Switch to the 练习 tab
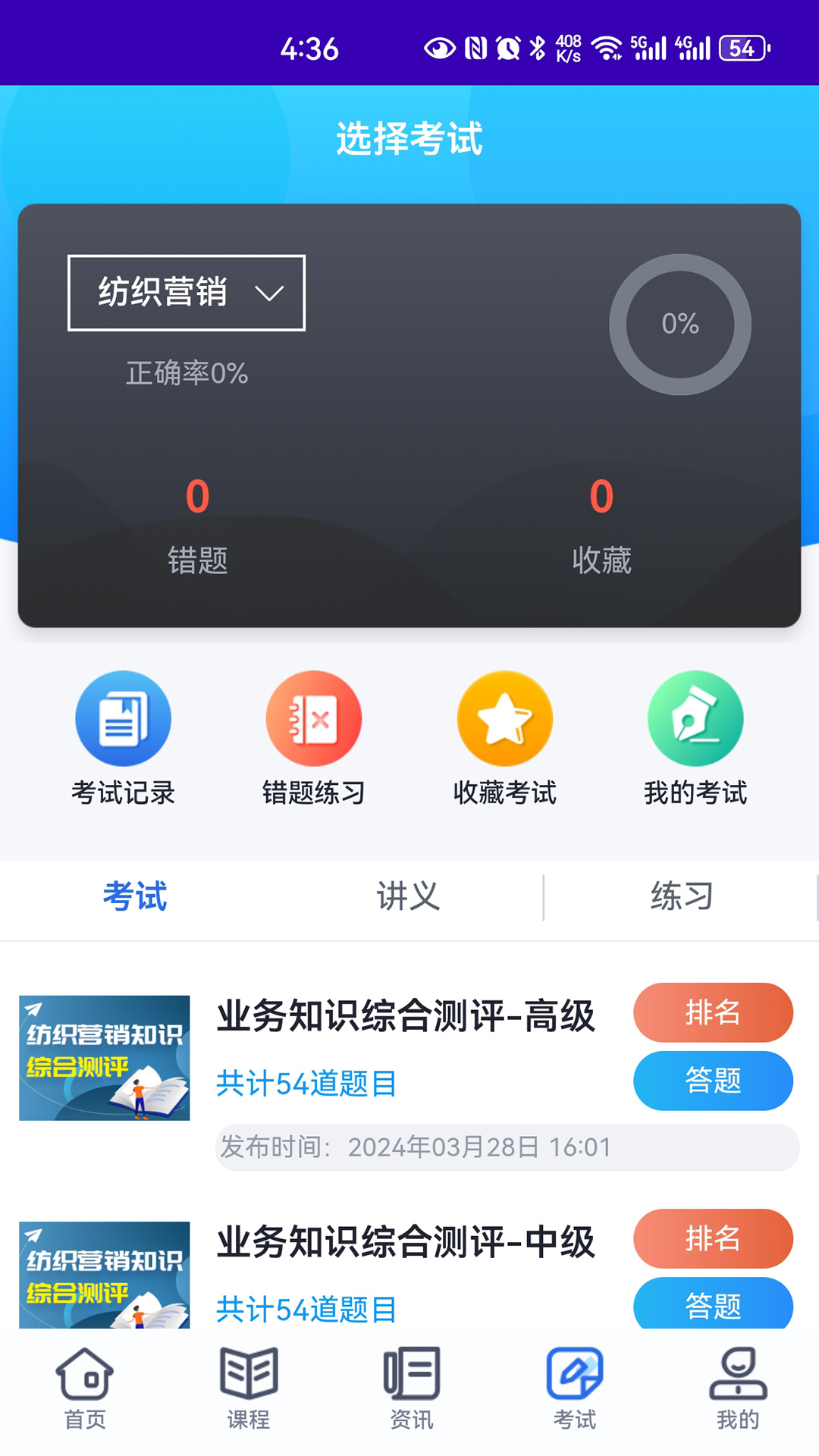The width and height of the screenshot is (819, 1456). point(682,897)
